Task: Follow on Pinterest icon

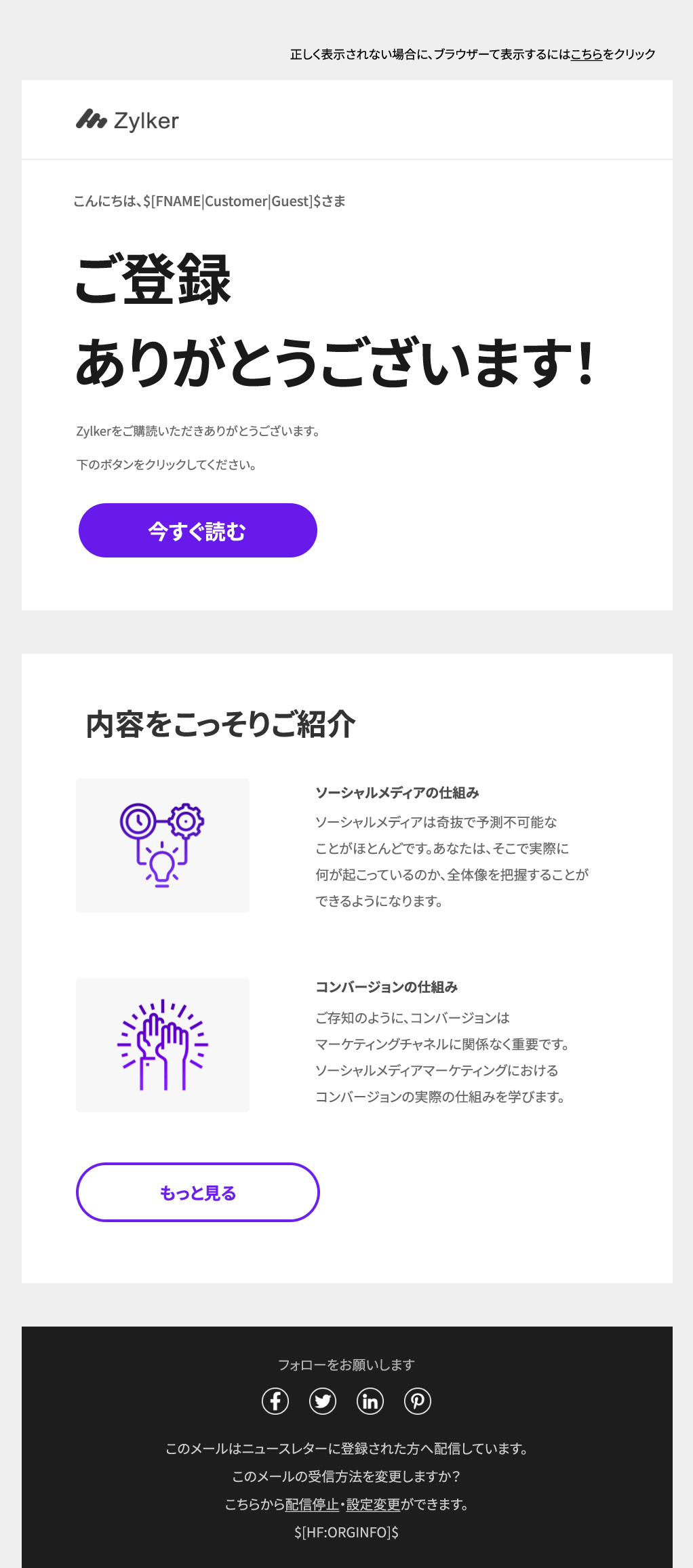Action: 418,1401
